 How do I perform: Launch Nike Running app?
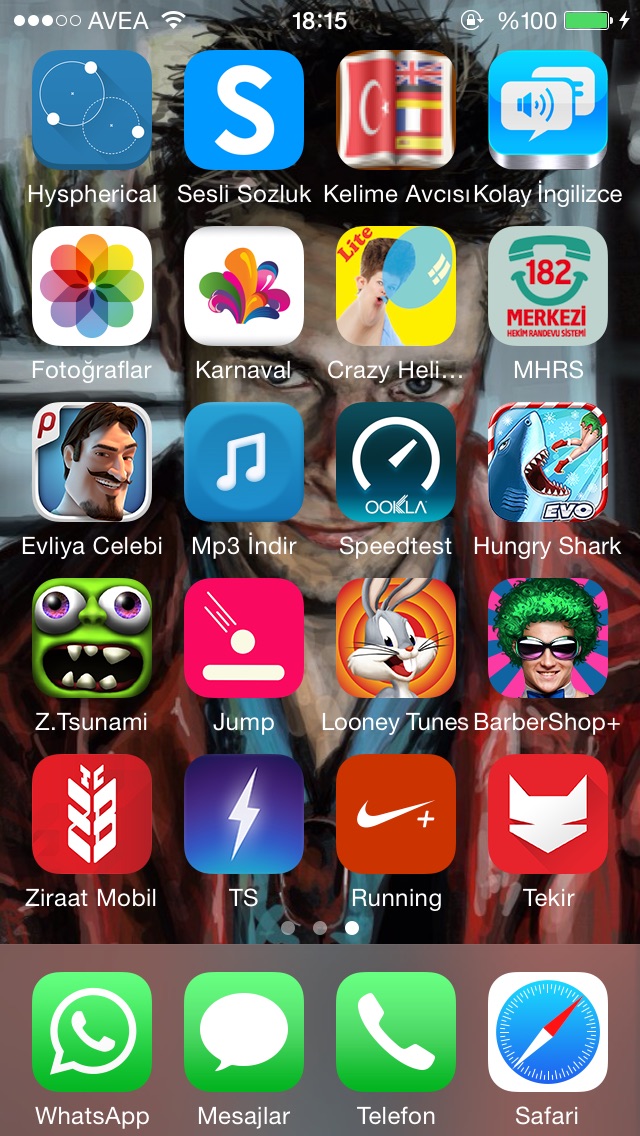tap(396, 814)
